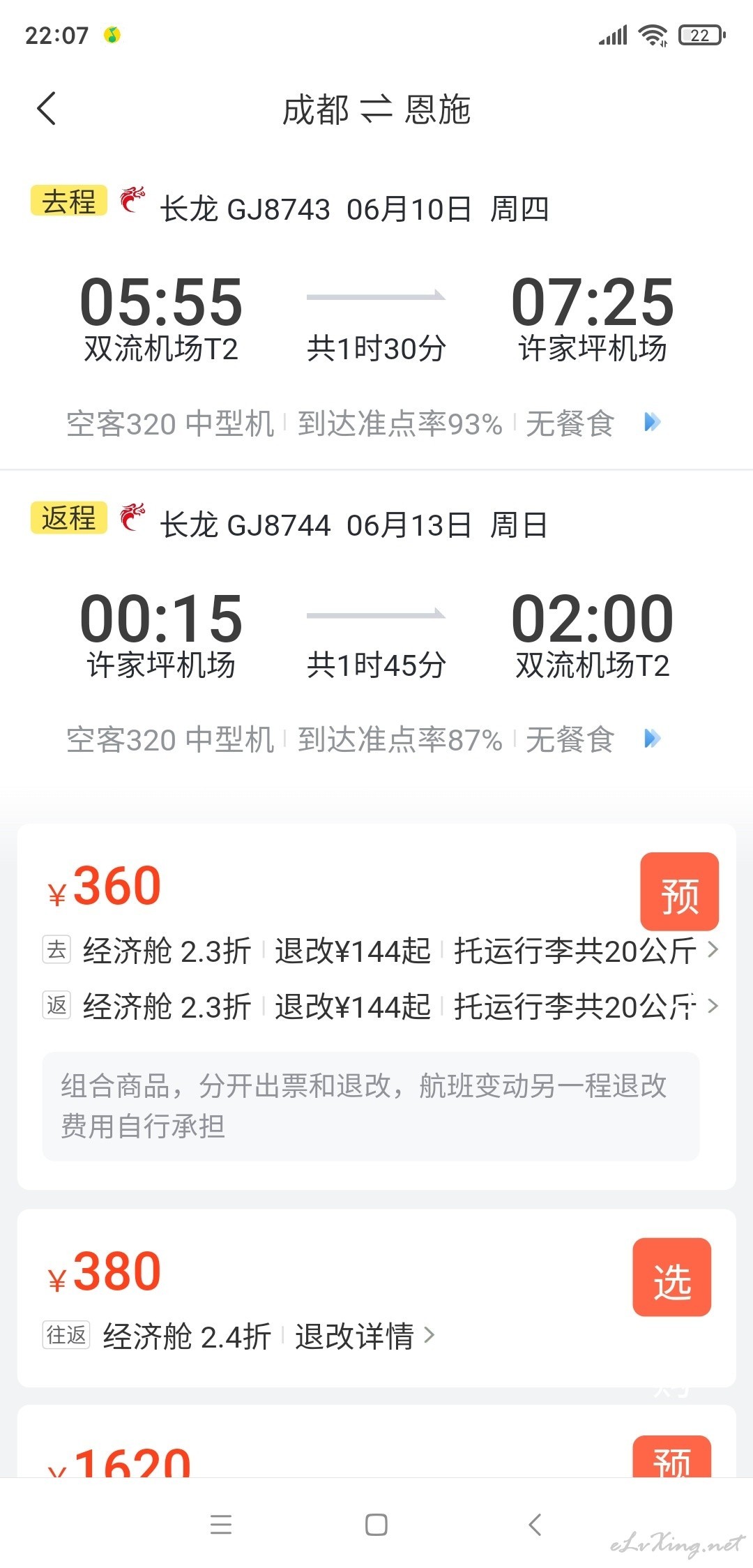Book the ¥1620 fare

coord(672,1458)
